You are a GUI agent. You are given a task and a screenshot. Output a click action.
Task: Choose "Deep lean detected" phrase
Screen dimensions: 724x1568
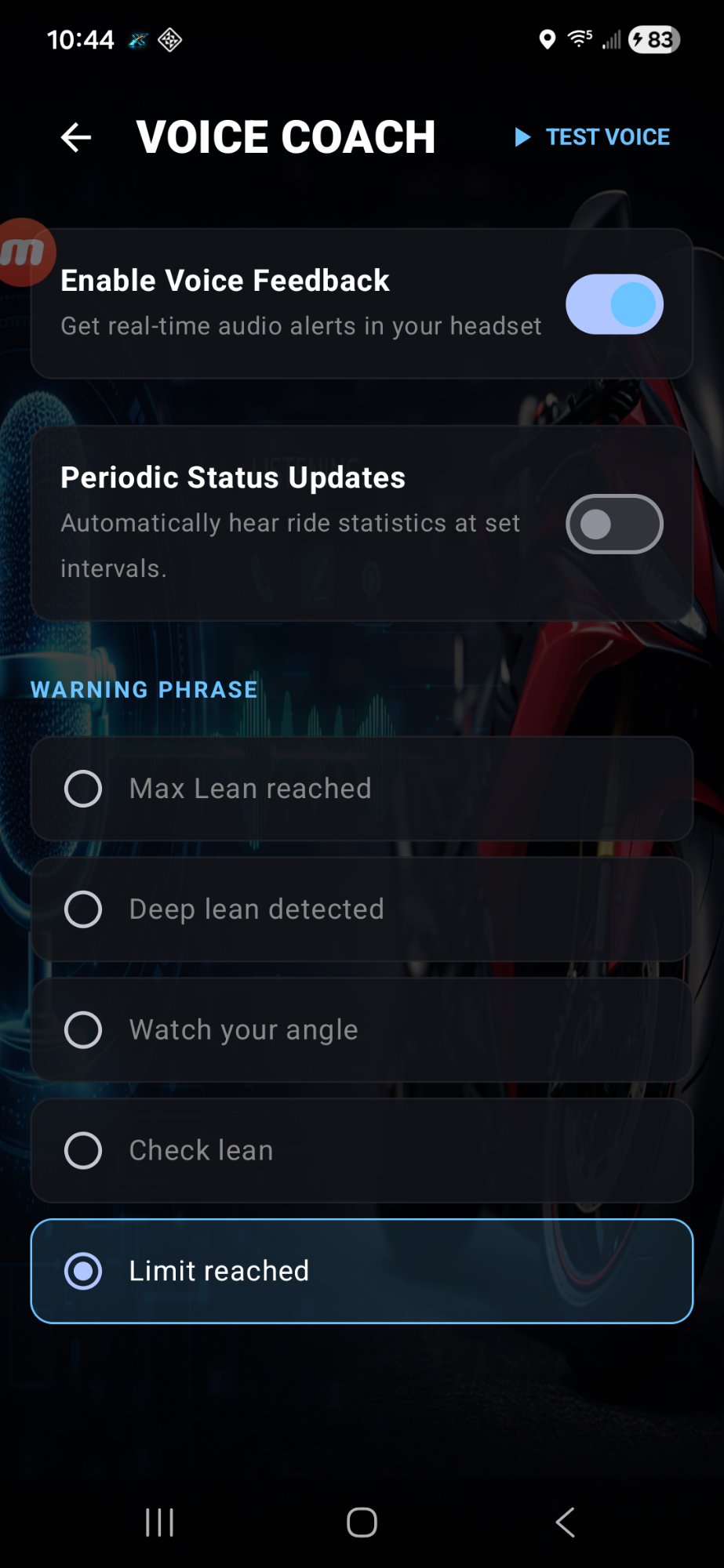[362, 909]
